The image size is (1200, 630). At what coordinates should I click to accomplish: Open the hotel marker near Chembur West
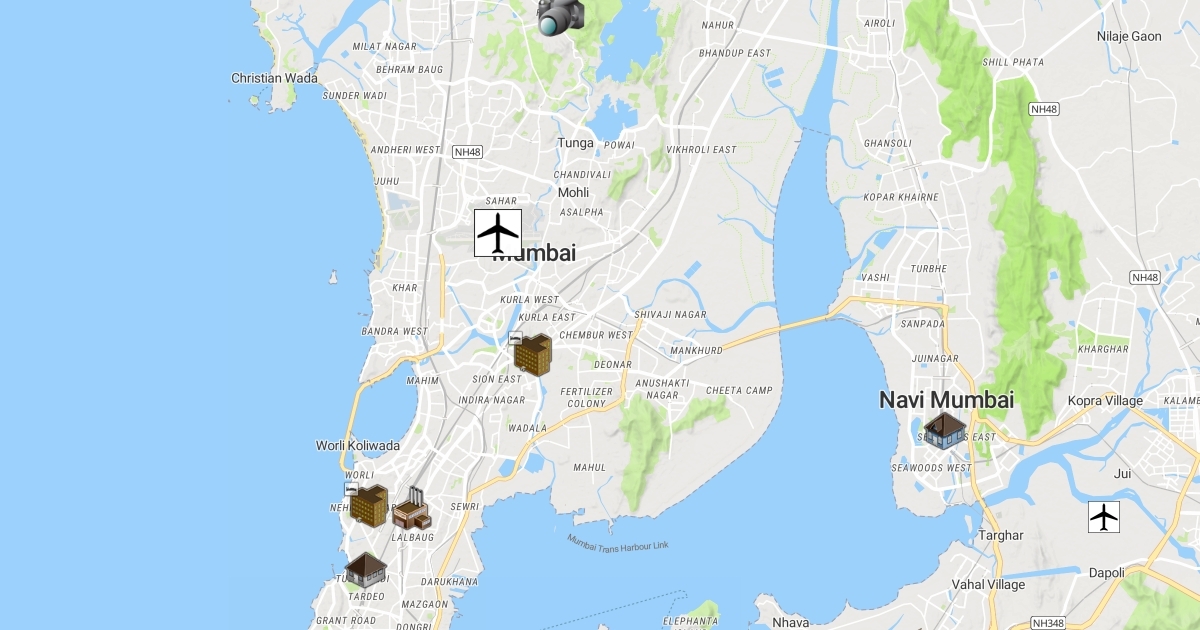coord(532,355)
